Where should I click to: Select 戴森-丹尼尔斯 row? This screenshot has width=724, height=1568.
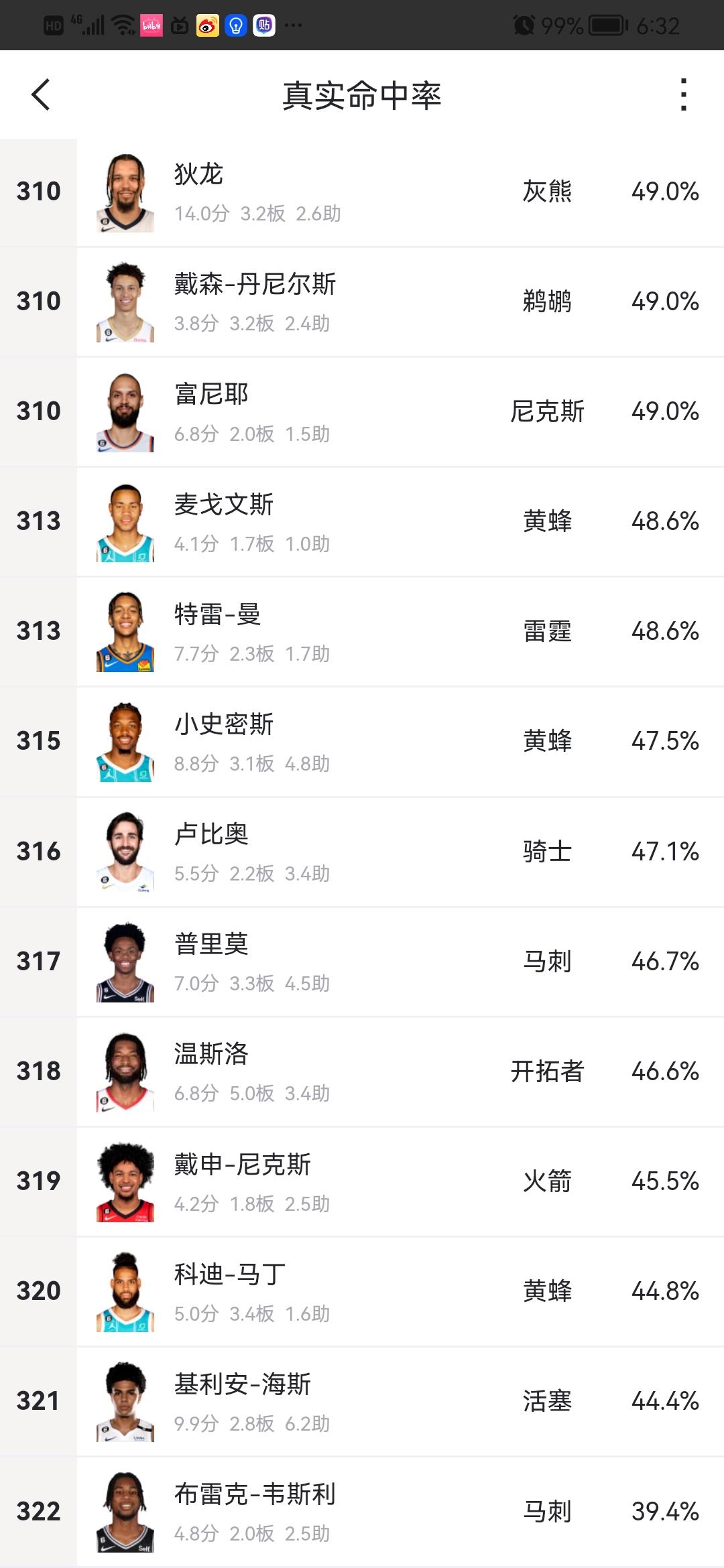(362, 302)
